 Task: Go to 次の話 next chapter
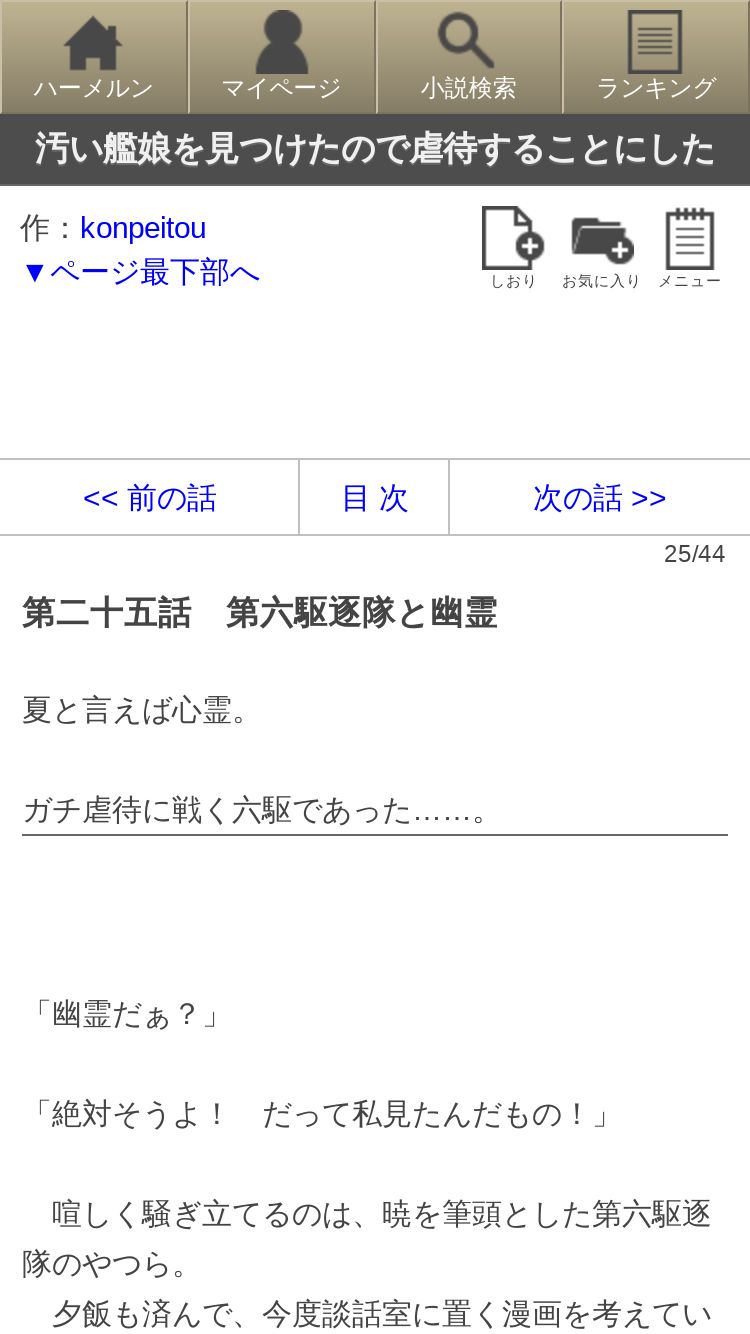[600, 498]
